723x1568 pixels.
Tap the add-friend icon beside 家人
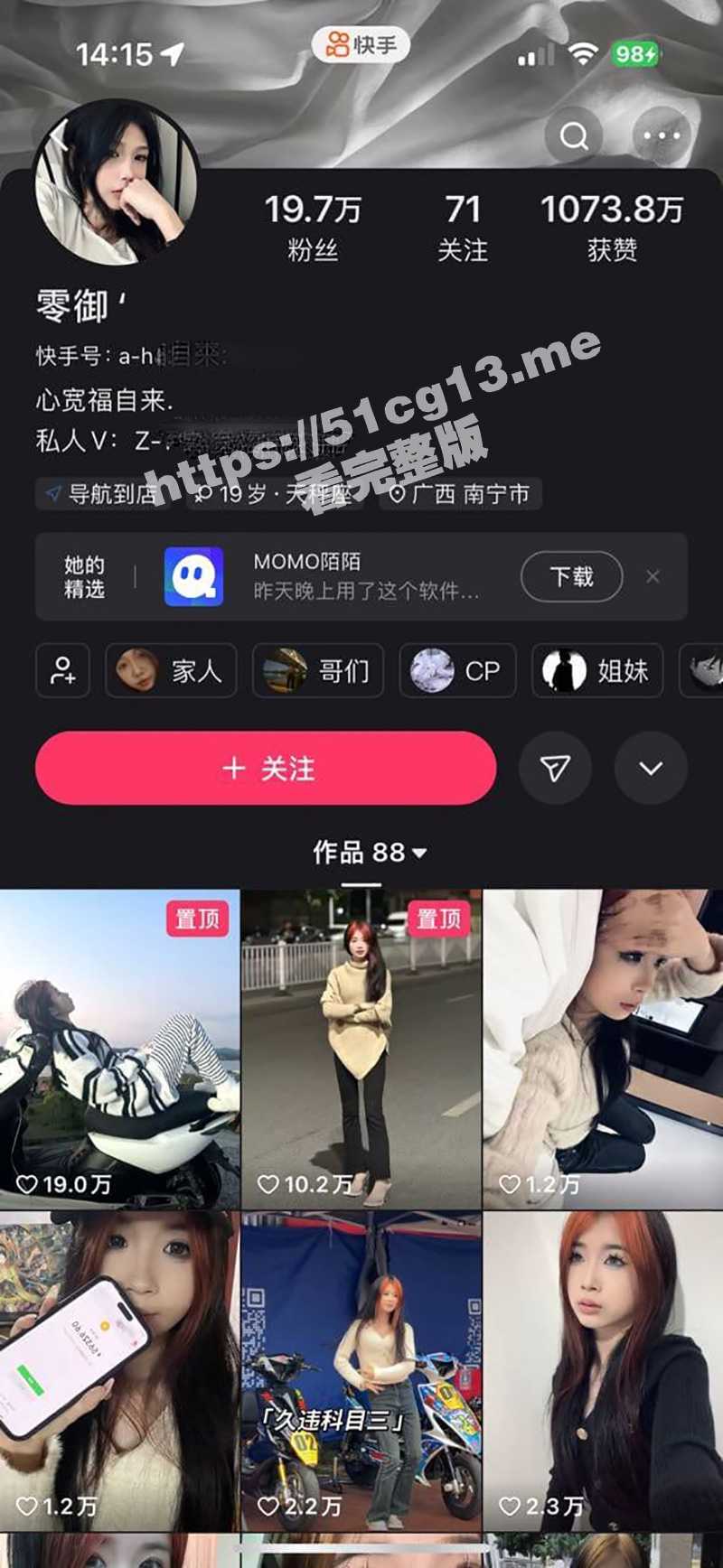point(62,670)
